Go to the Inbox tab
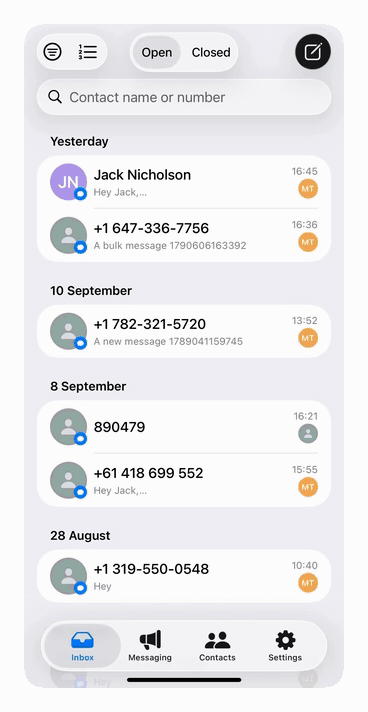Screen dimensions: 368x712 83,646
